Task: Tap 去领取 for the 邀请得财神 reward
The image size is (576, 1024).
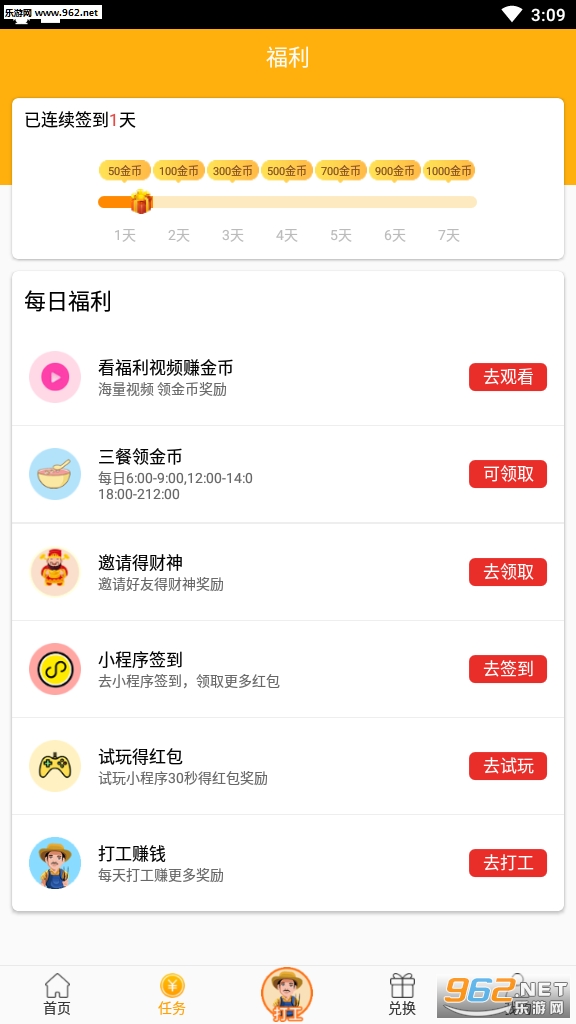Action: 507,572
